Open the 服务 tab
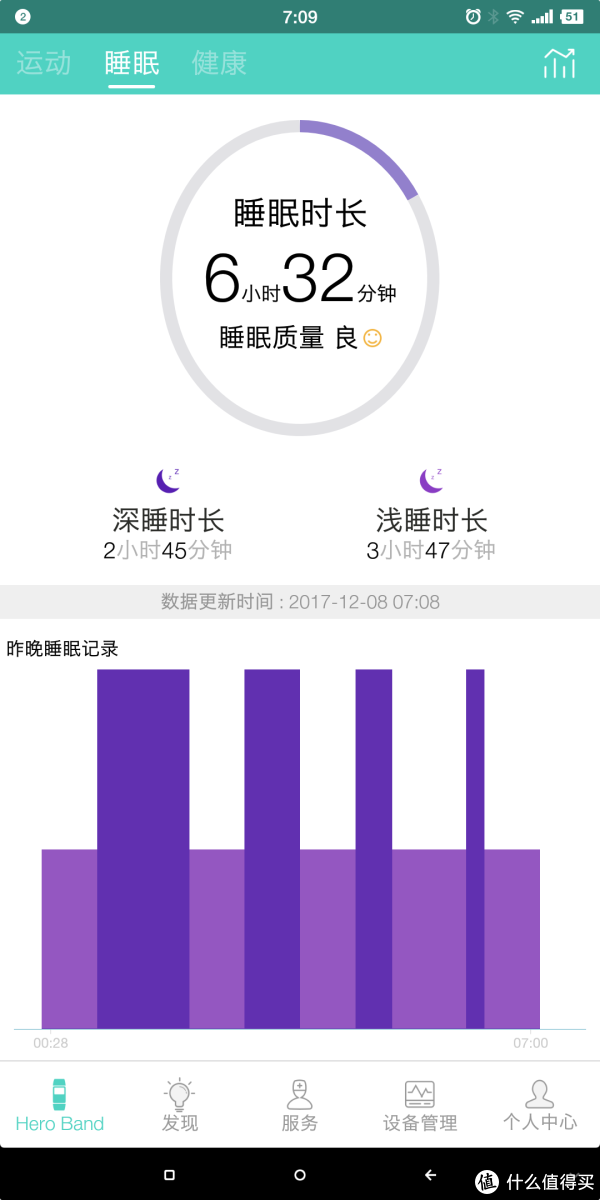Viewport: 600px width, 1200px height. coord(300,1105)
